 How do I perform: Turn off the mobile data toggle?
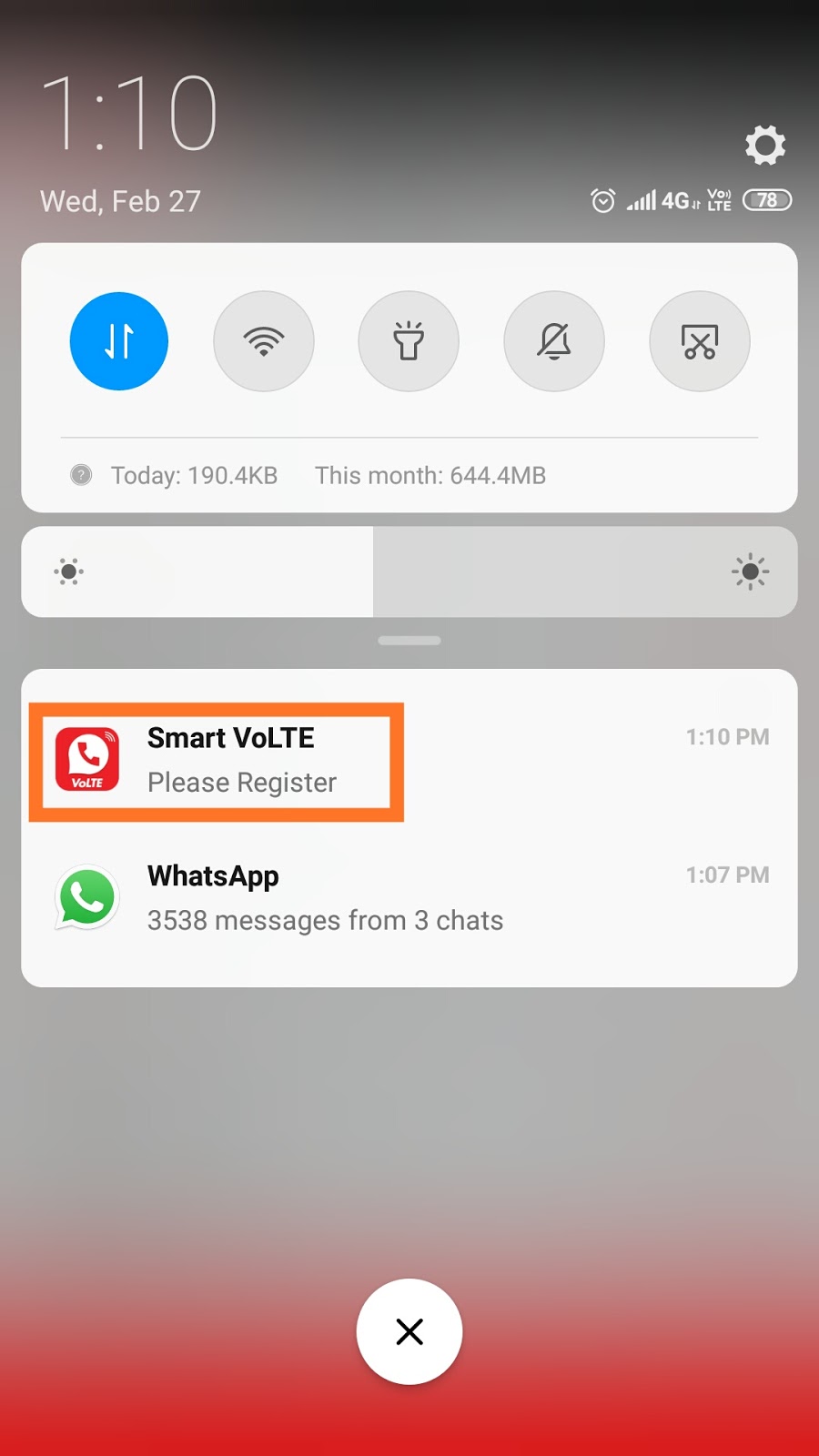tap(119, 341)
